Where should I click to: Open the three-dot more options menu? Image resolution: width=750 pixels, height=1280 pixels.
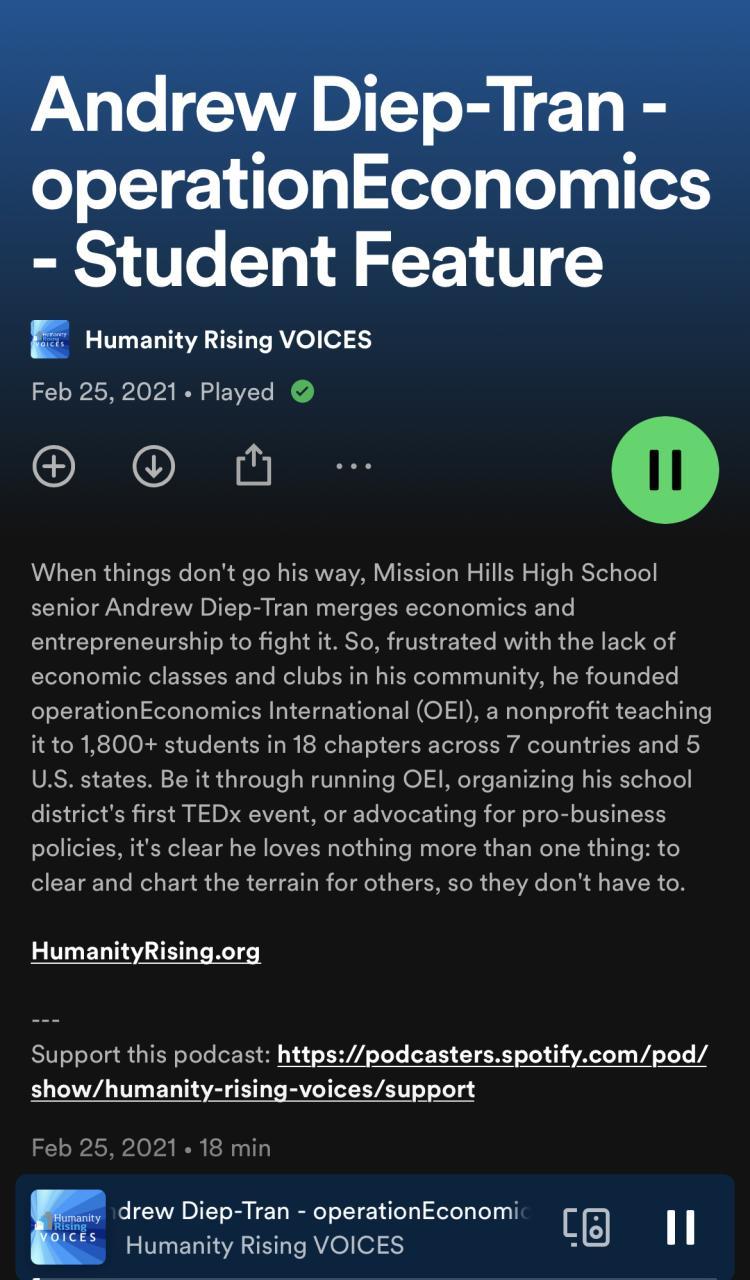click(x=353, y=466)
